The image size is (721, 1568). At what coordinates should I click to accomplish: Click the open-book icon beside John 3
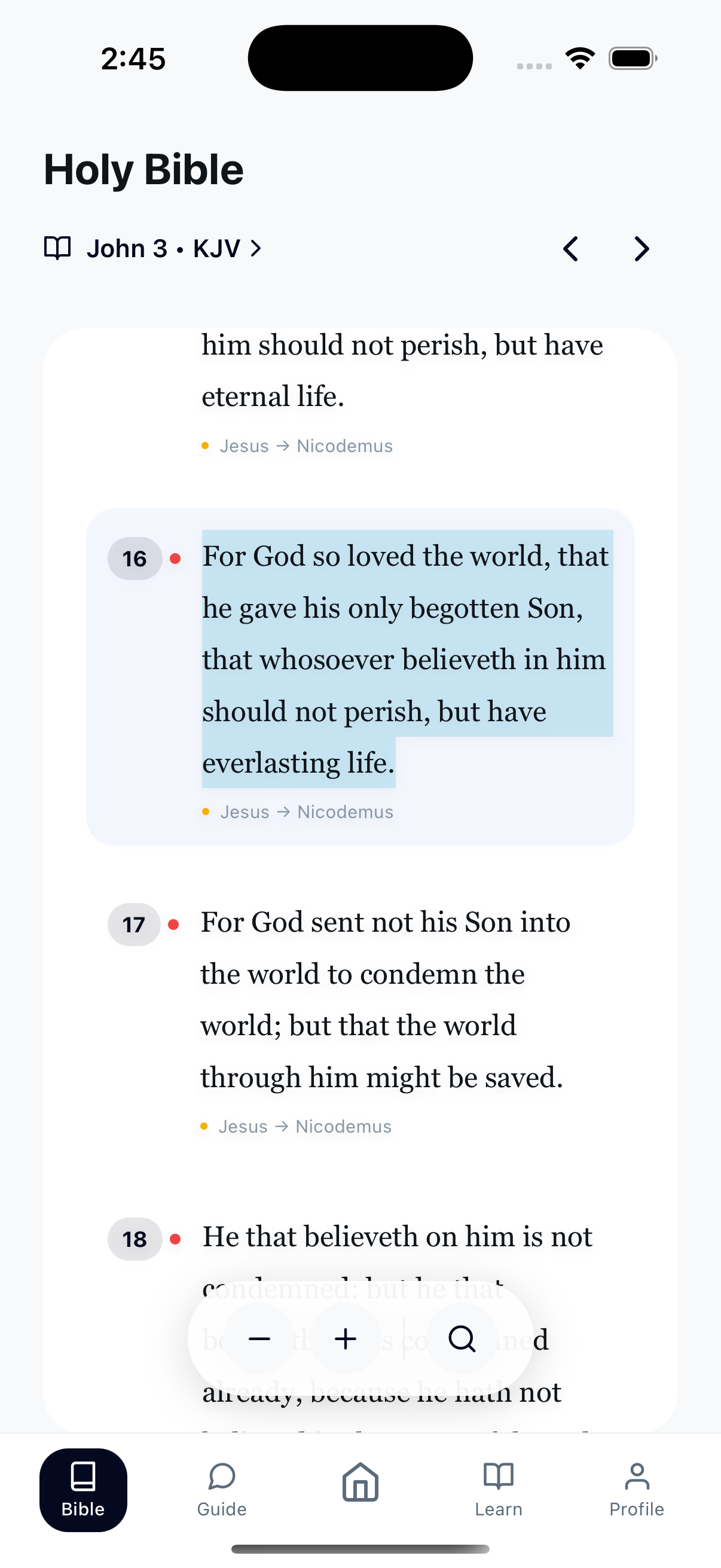58,248
